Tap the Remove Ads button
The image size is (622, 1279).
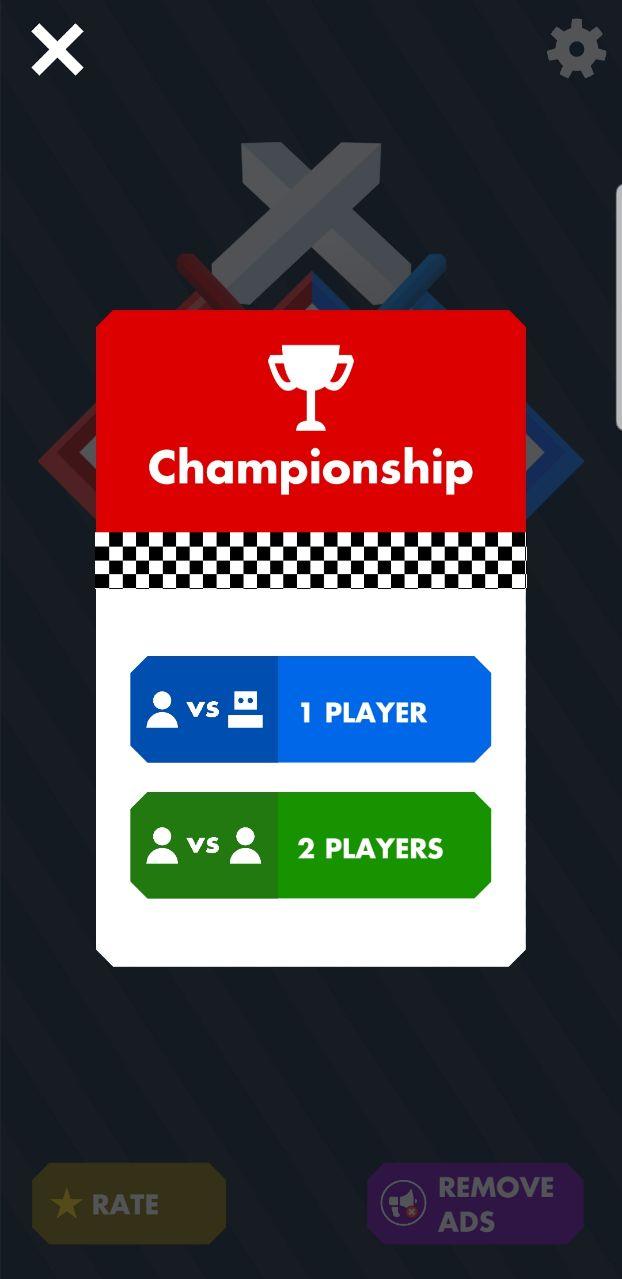(x=475, y=1203)
